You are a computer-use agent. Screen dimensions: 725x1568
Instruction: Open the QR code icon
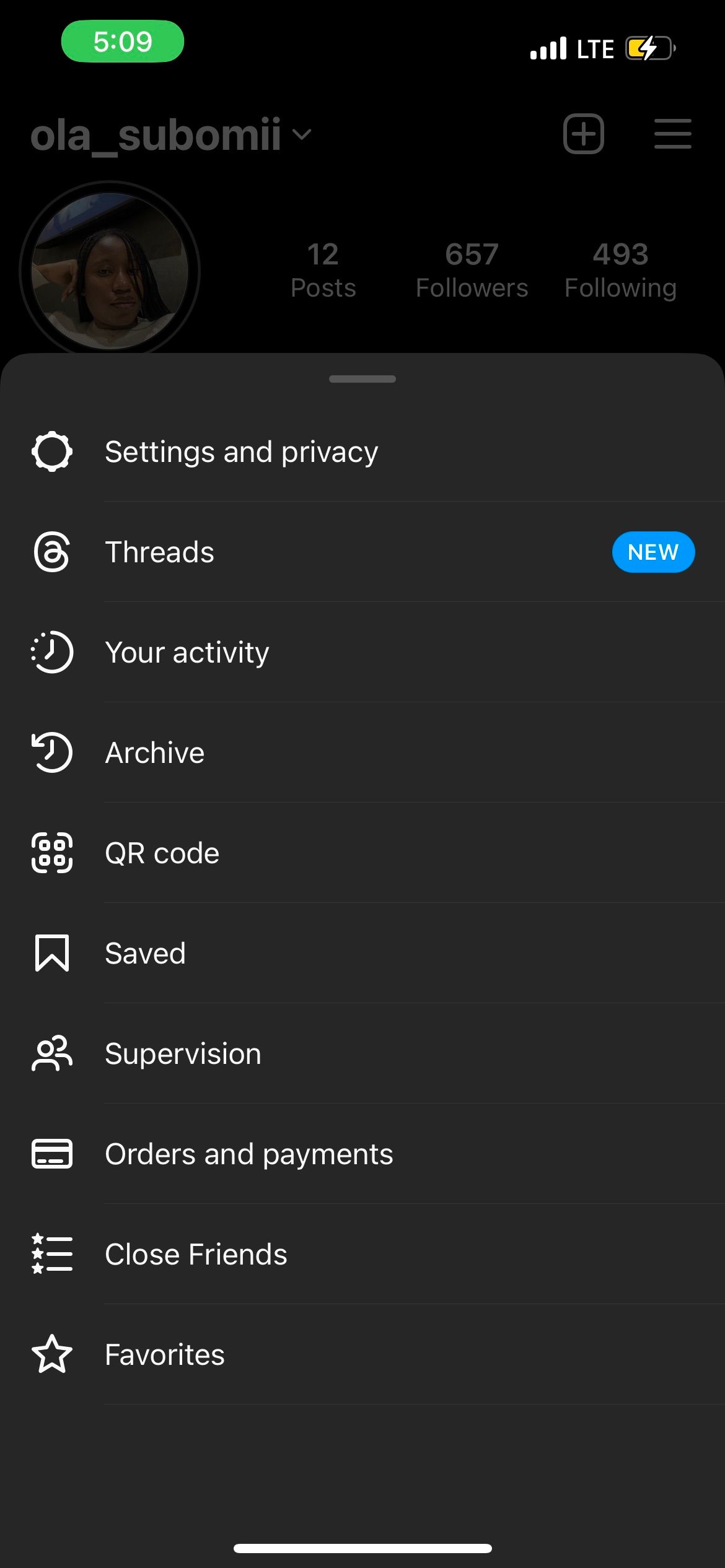[52, 852]
